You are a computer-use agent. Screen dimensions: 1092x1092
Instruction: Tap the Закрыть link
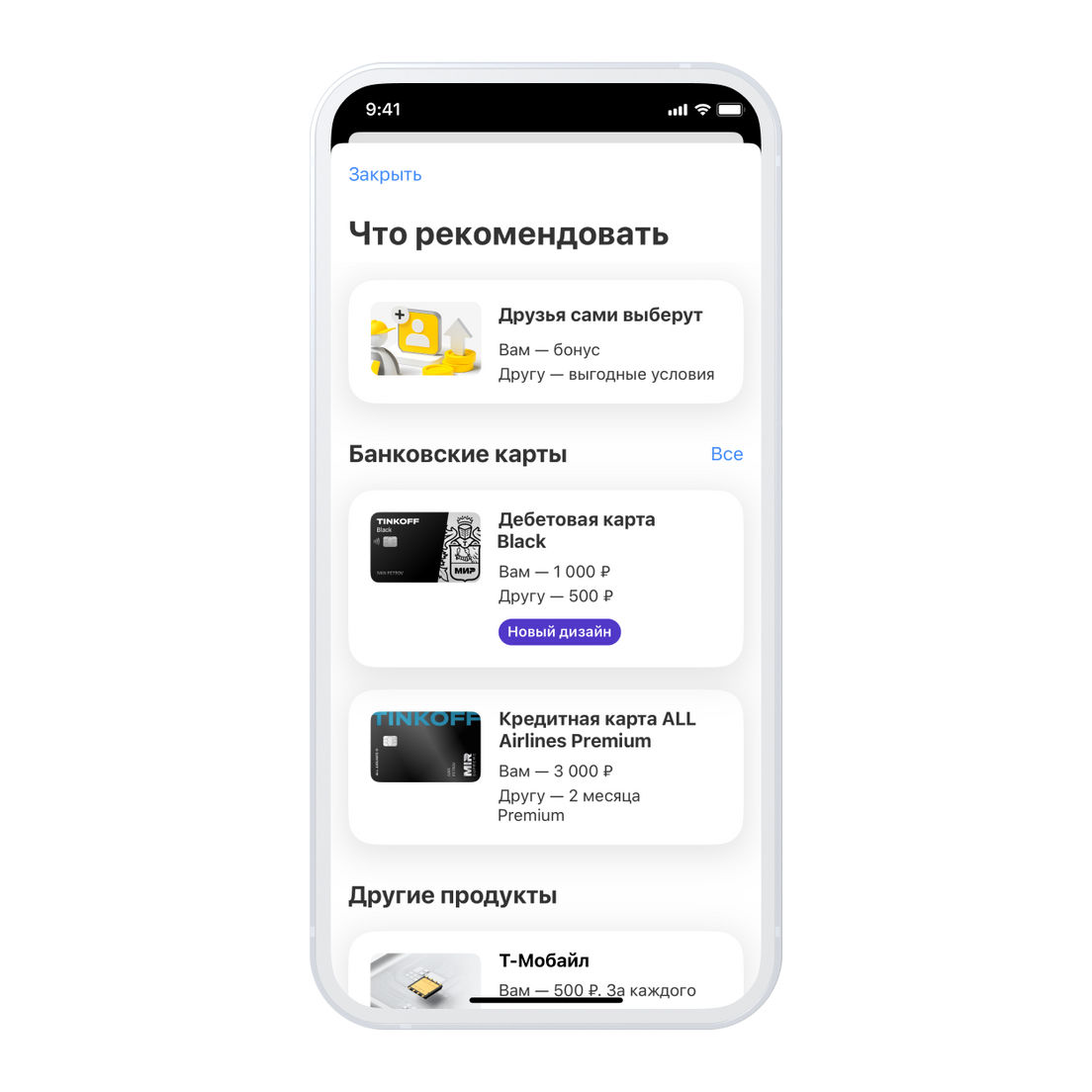pos(385,175)
